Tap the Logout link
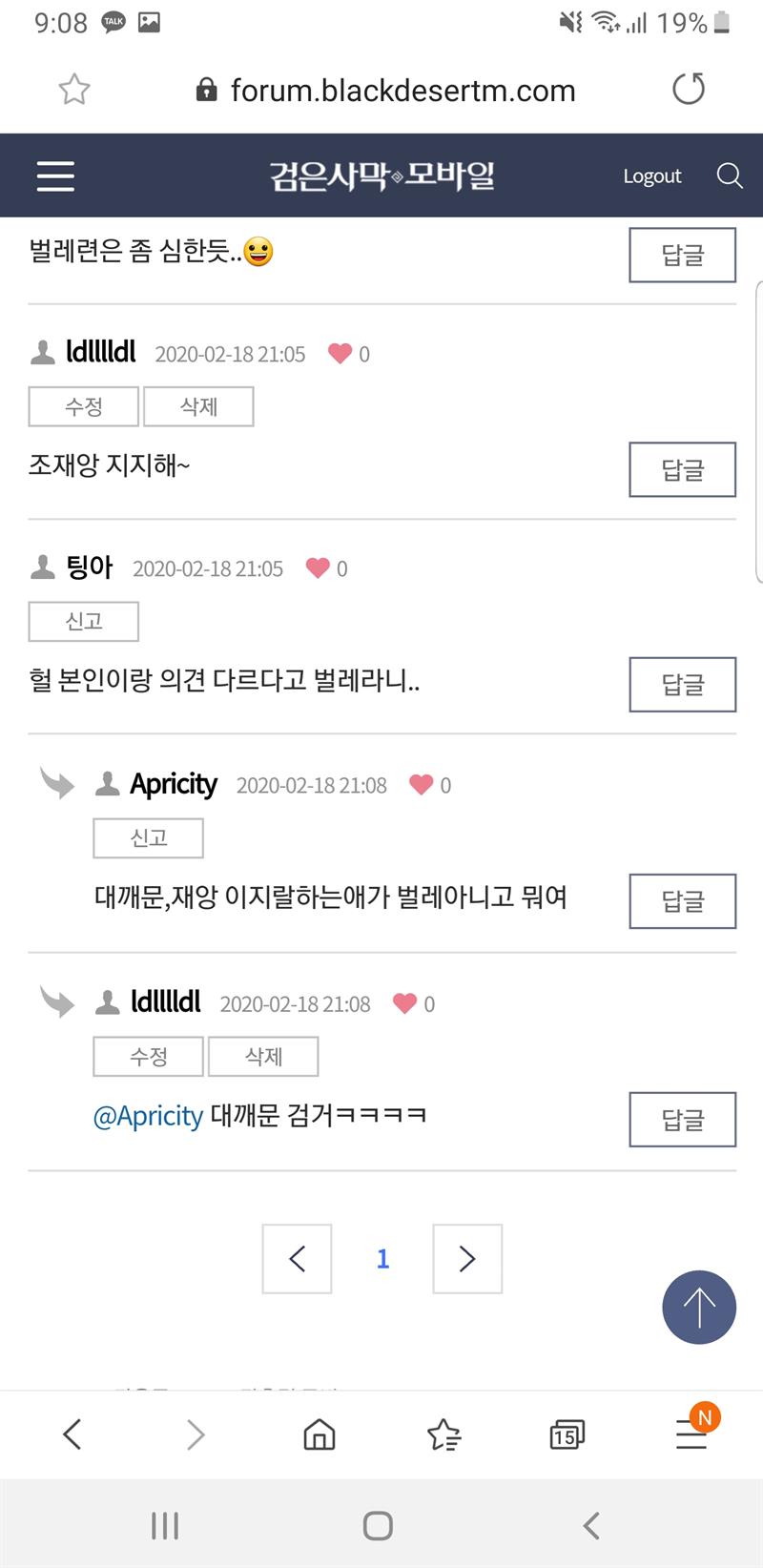The image size is (763, 1568). (652, 176)
